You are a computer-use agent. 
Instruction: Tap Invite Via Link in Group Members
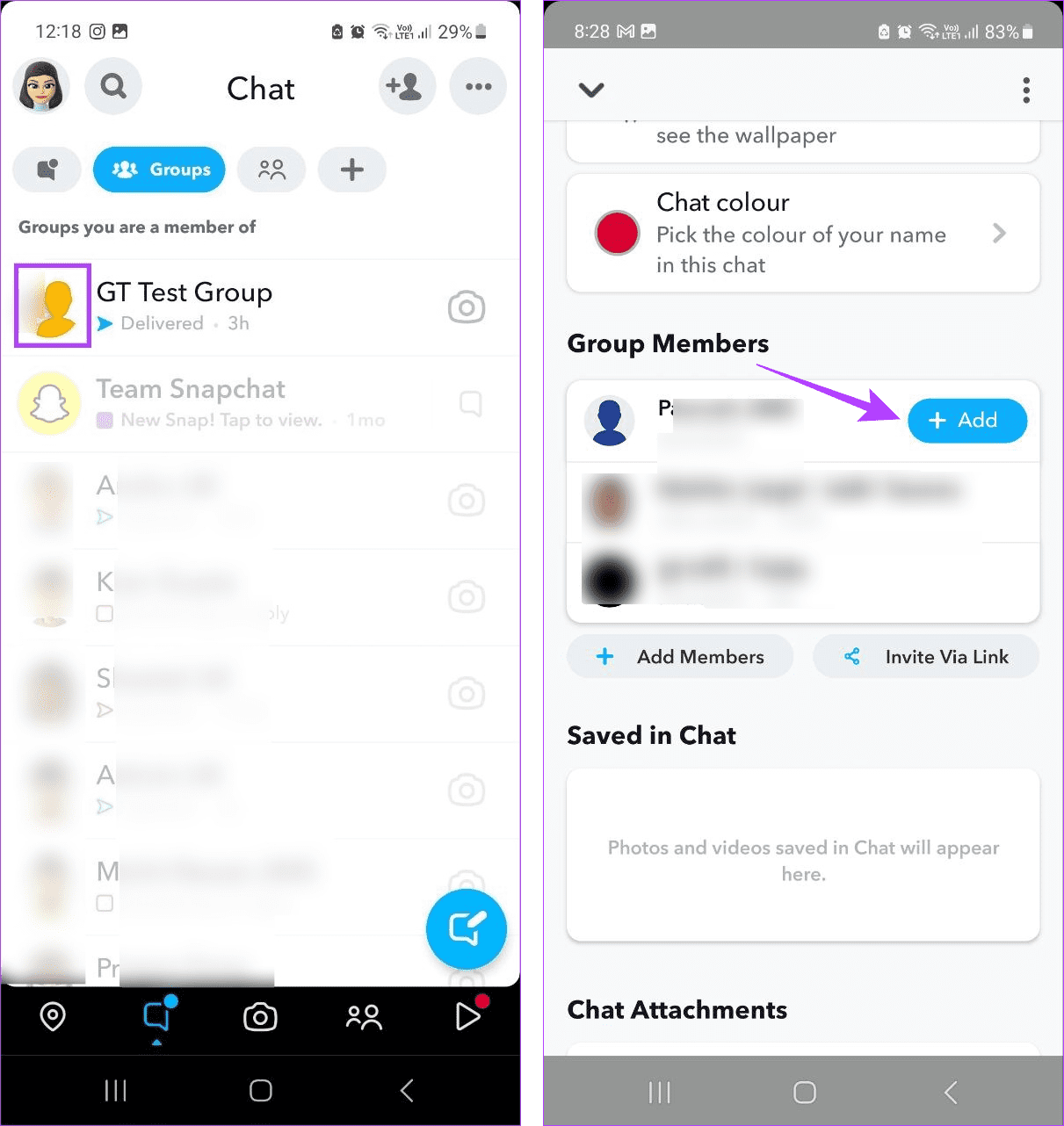[925, 656]
